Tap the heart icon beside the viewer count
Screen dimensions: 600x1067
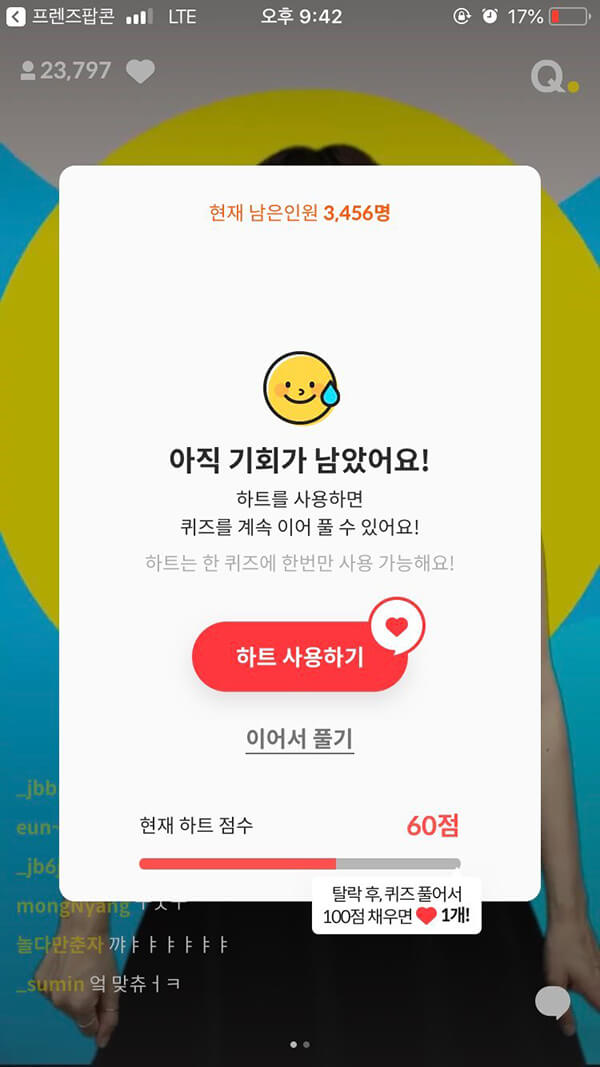[140, 71]
